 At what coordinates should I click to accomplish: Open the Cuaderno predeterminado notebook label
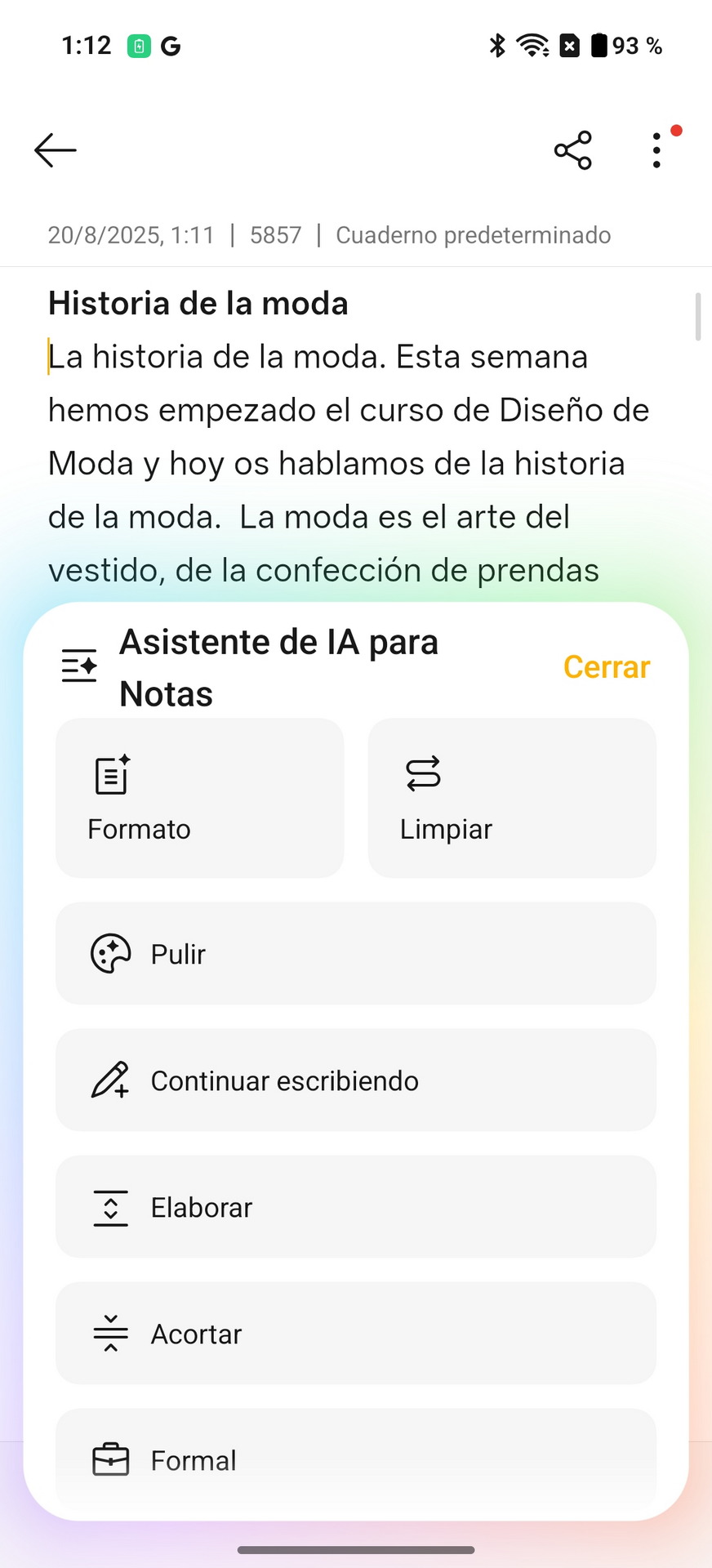(474, 235)
